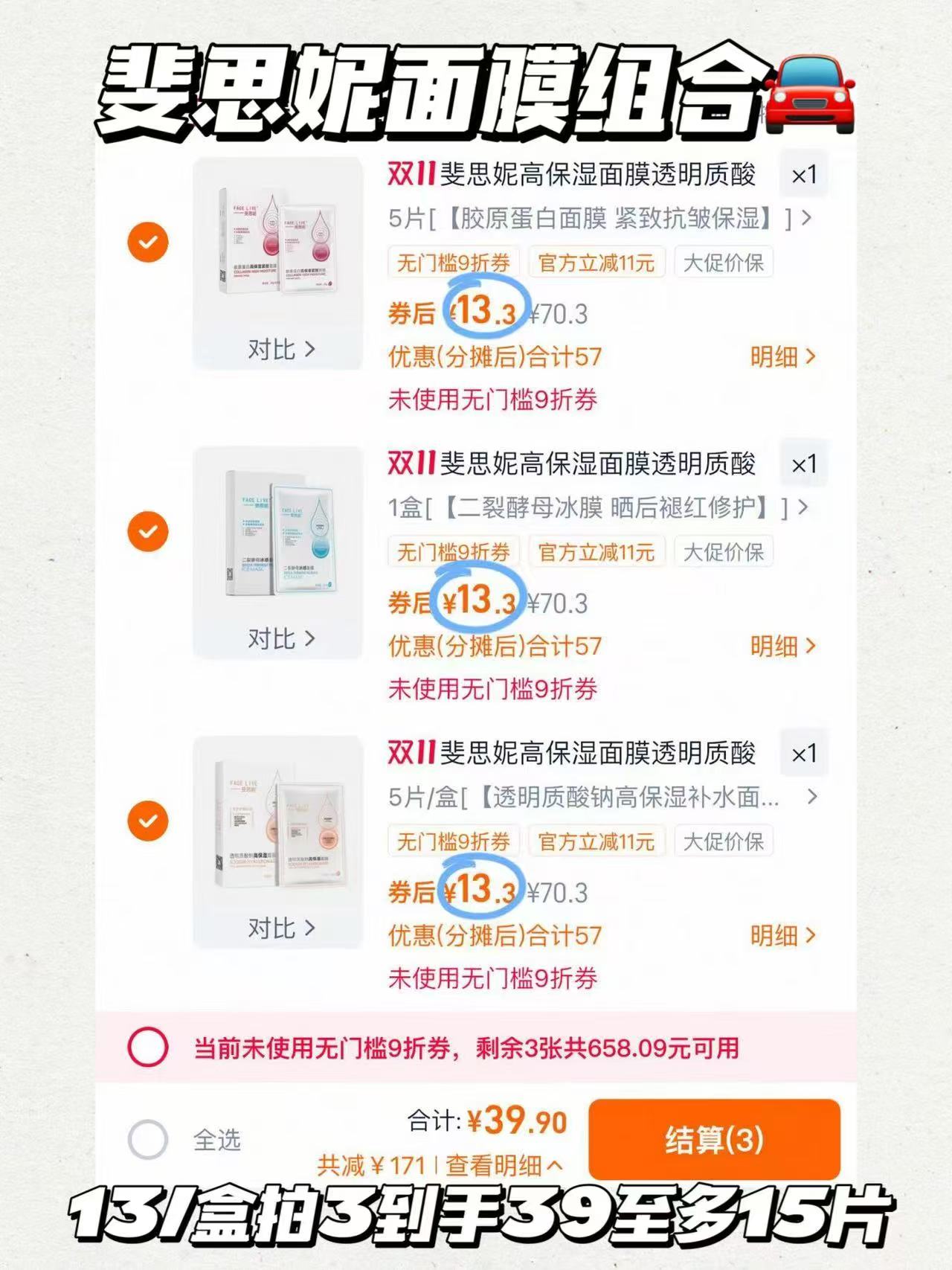Uncheck the 透明质酸钠高保湿 mask item
The width and height of the screenshot is (952, 1270).
(147, 821)
